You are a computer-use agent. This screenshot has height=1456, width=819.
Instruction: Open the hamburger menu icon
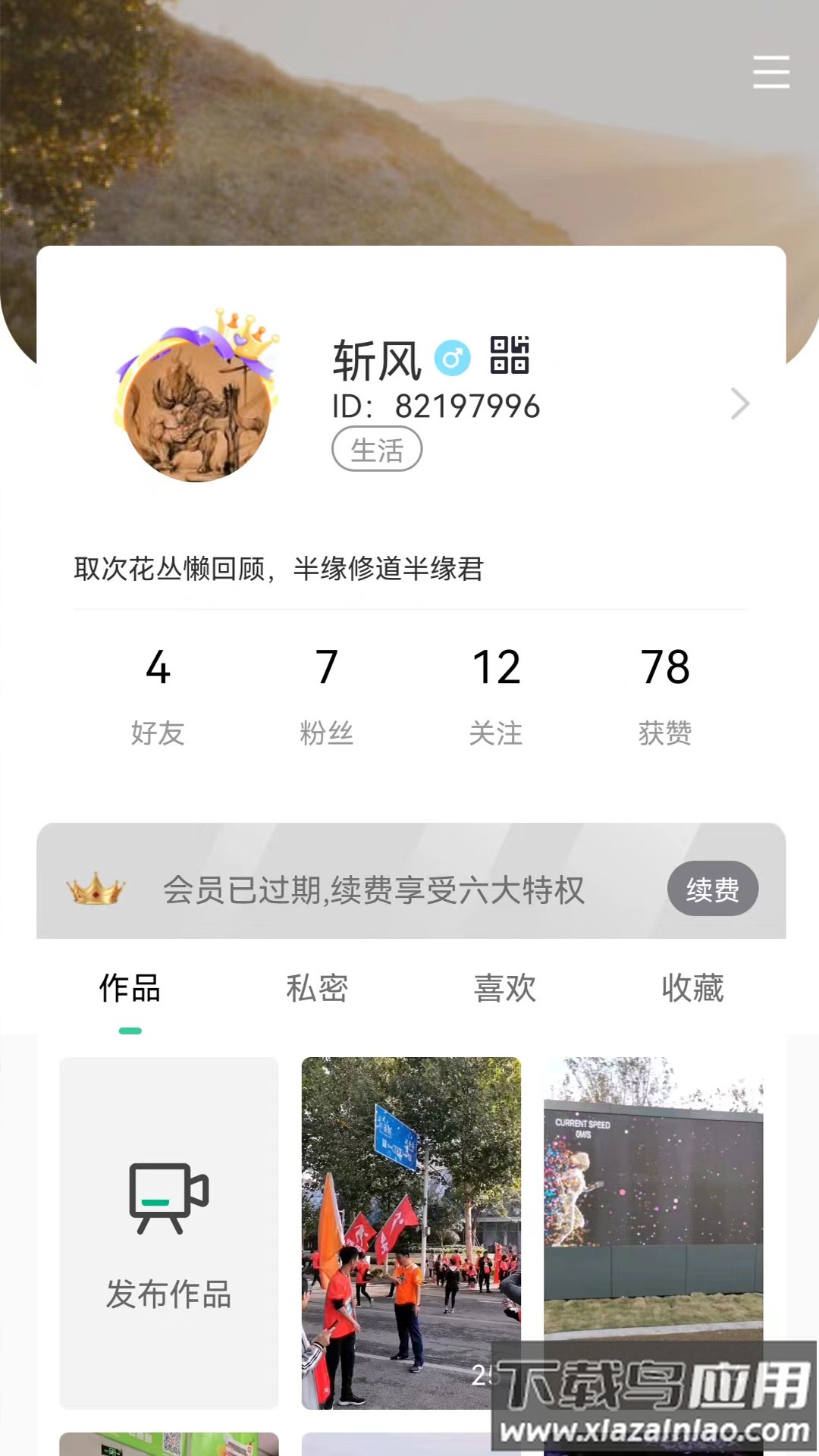(772, 74)
